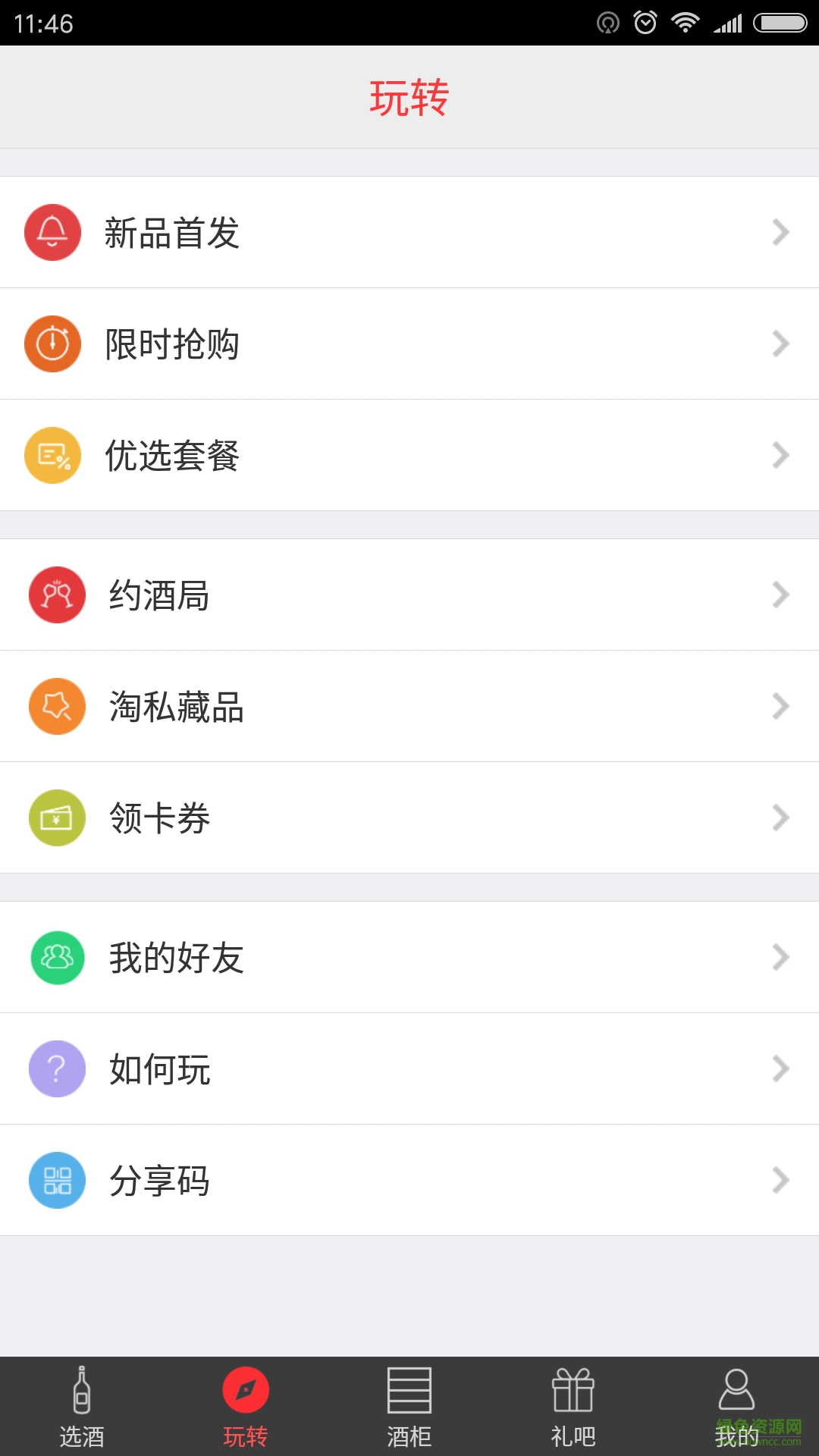
Task: Tap the cheers glasses icon for 约酒局
Action: [56, 595]
